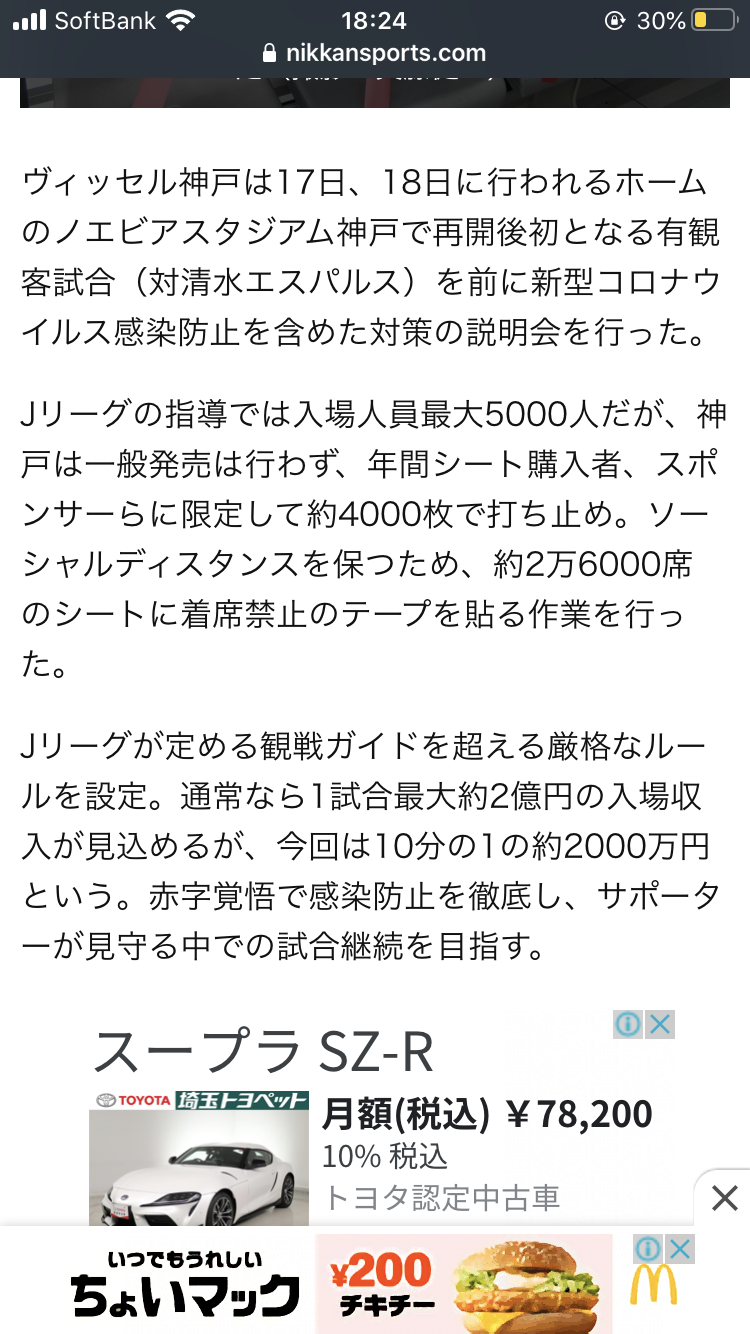Open ad info for Supra ad
Image resolution: width=750 pixels, height=1334 pixels.
tap(628, 1025)
